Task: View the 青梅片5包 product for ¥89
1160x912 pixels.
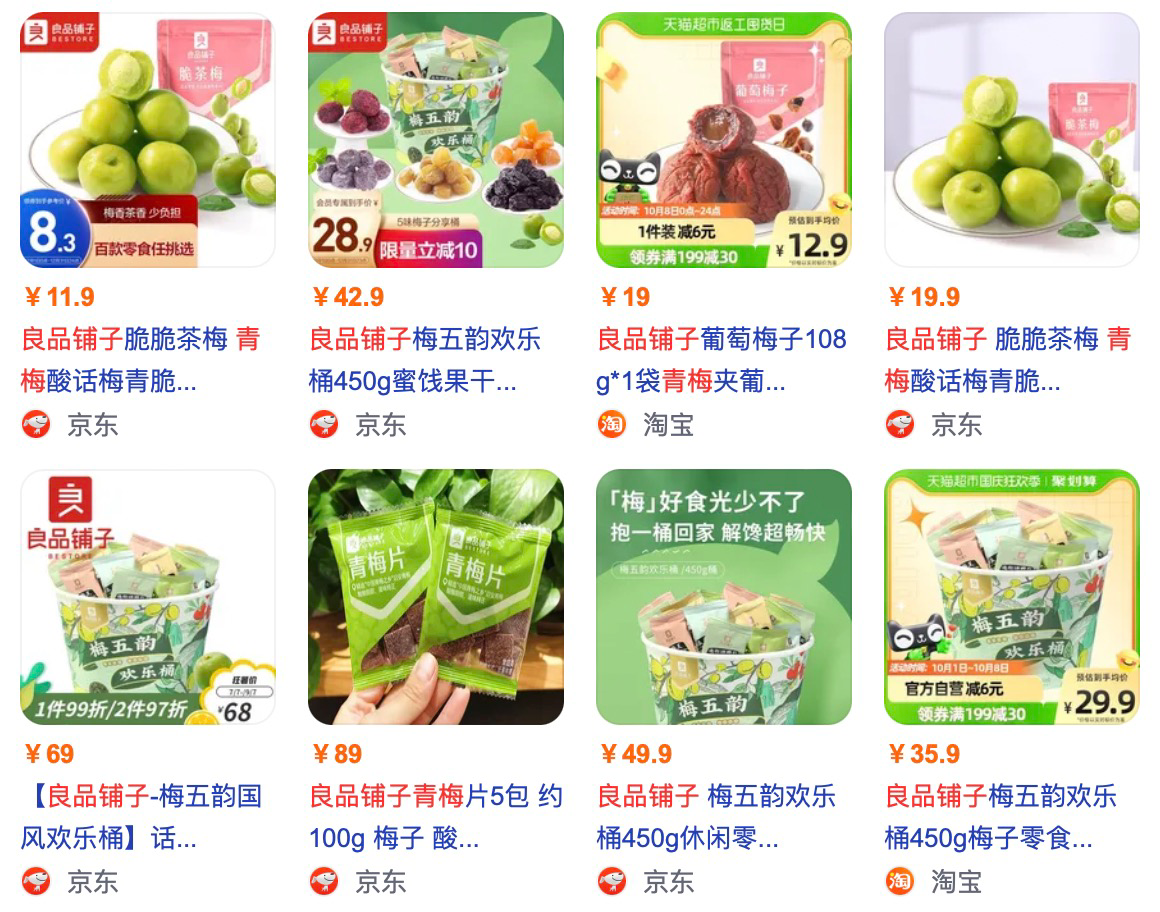Action: click(x=436, y=816)
